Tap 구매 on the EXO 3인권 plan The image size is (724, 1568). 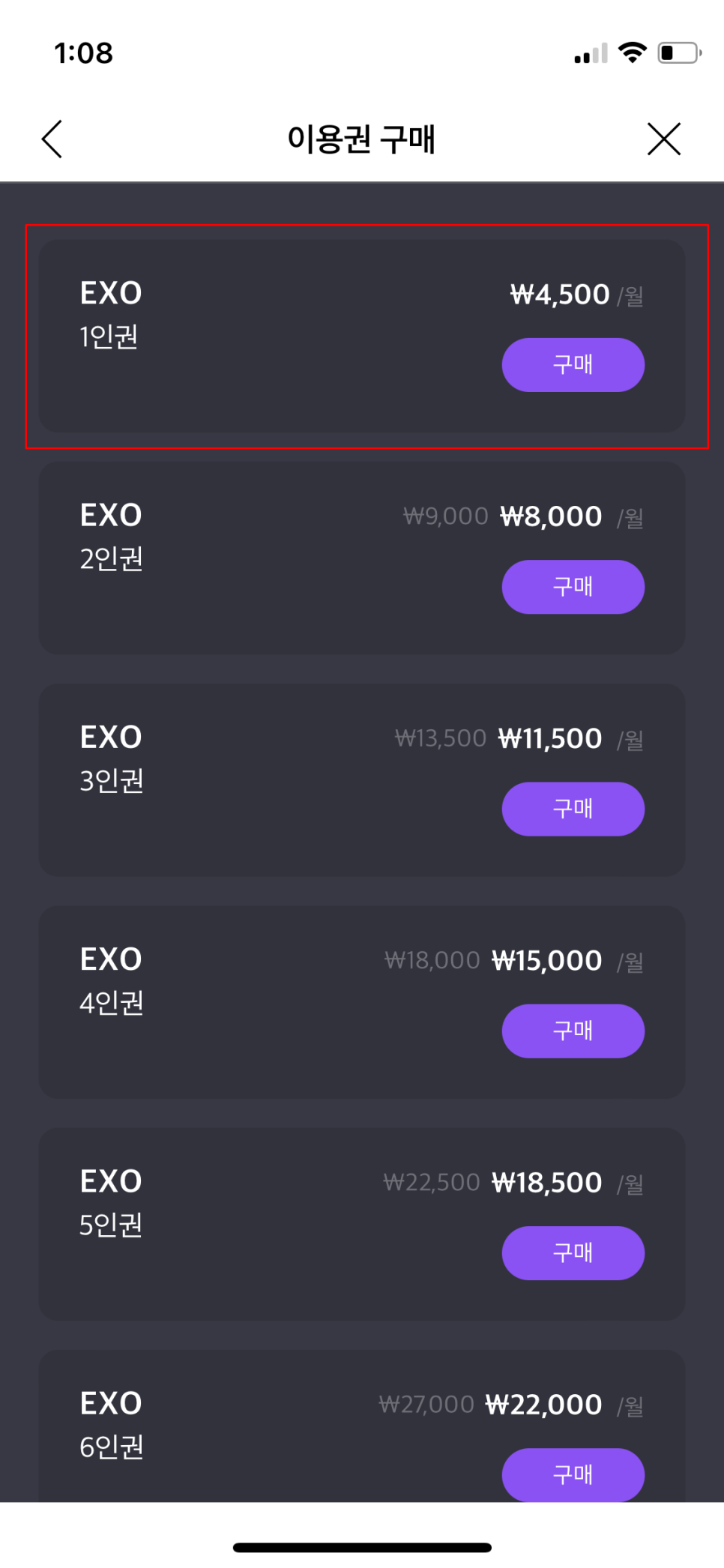coord(573,809)
